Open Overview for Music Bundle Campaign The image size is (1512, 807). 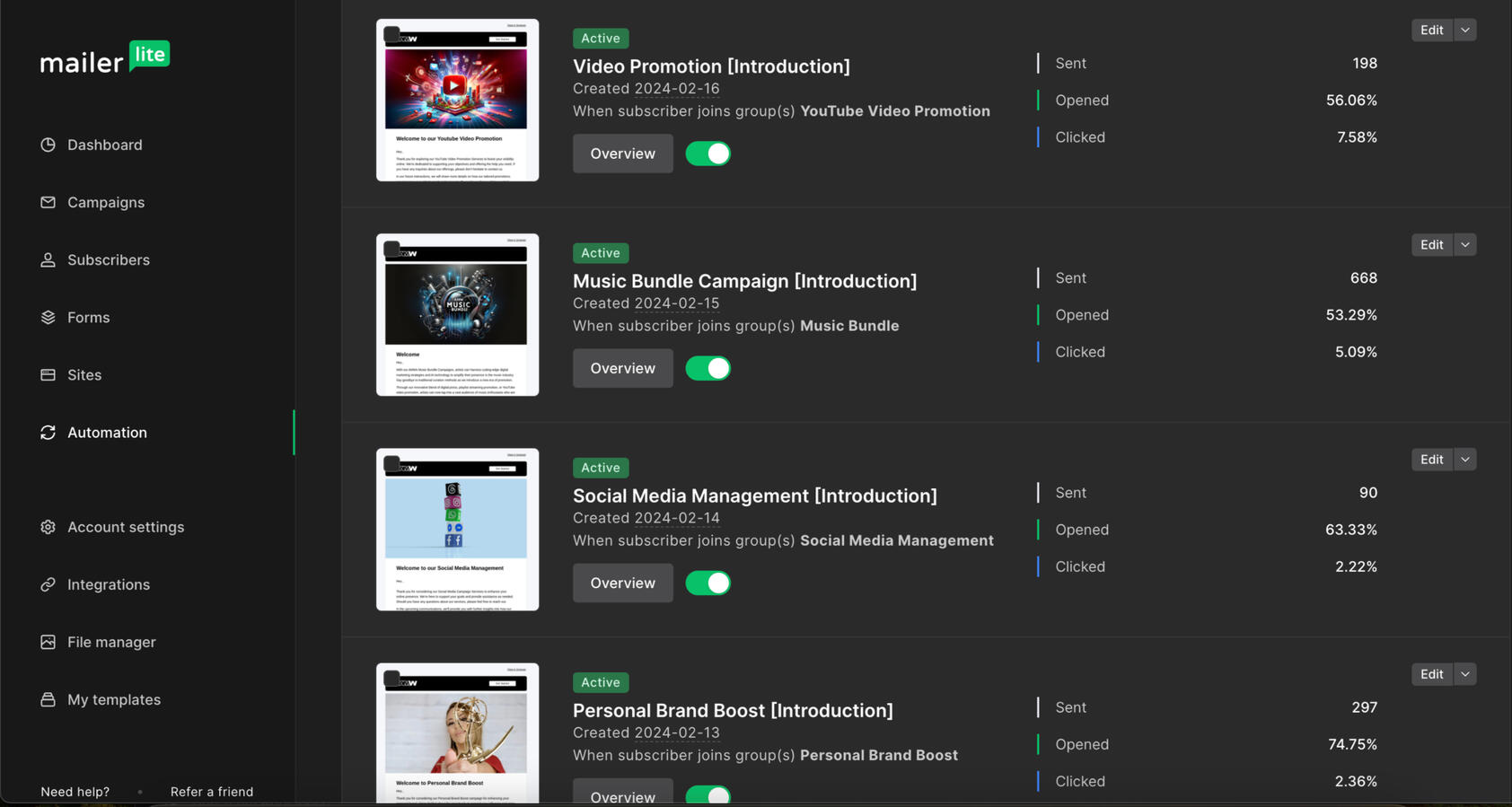pos(622,368)
